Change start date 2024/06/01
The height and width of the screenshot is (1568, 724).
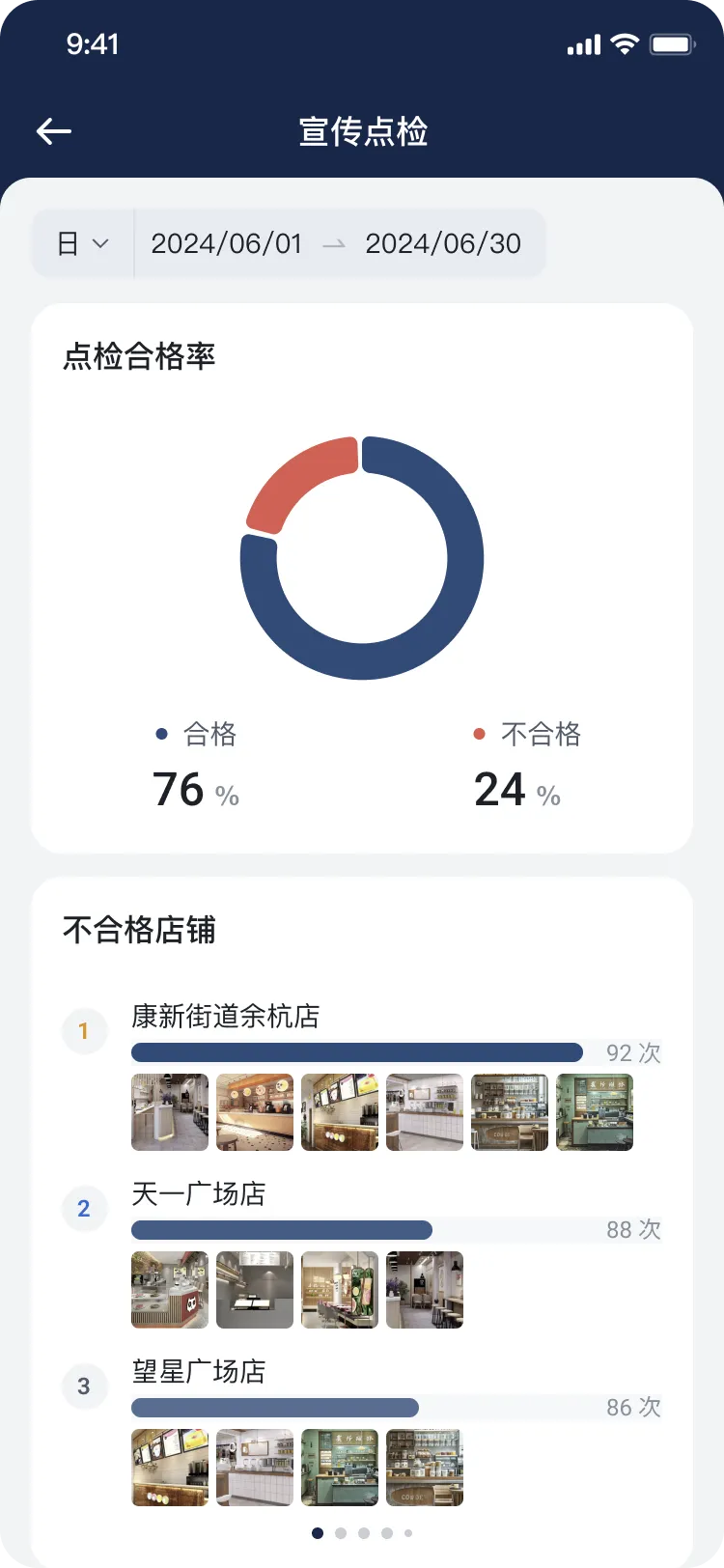point(227,243)
